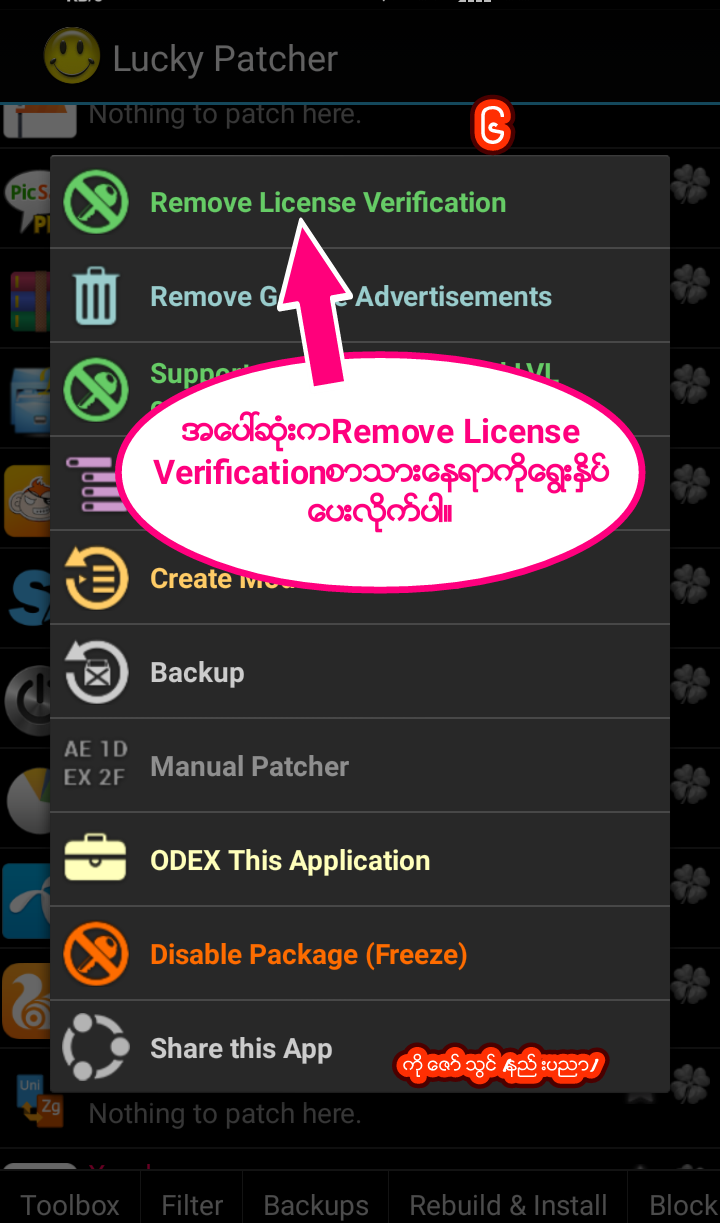Choose Remove Google Advertisements option

[360, 296]
